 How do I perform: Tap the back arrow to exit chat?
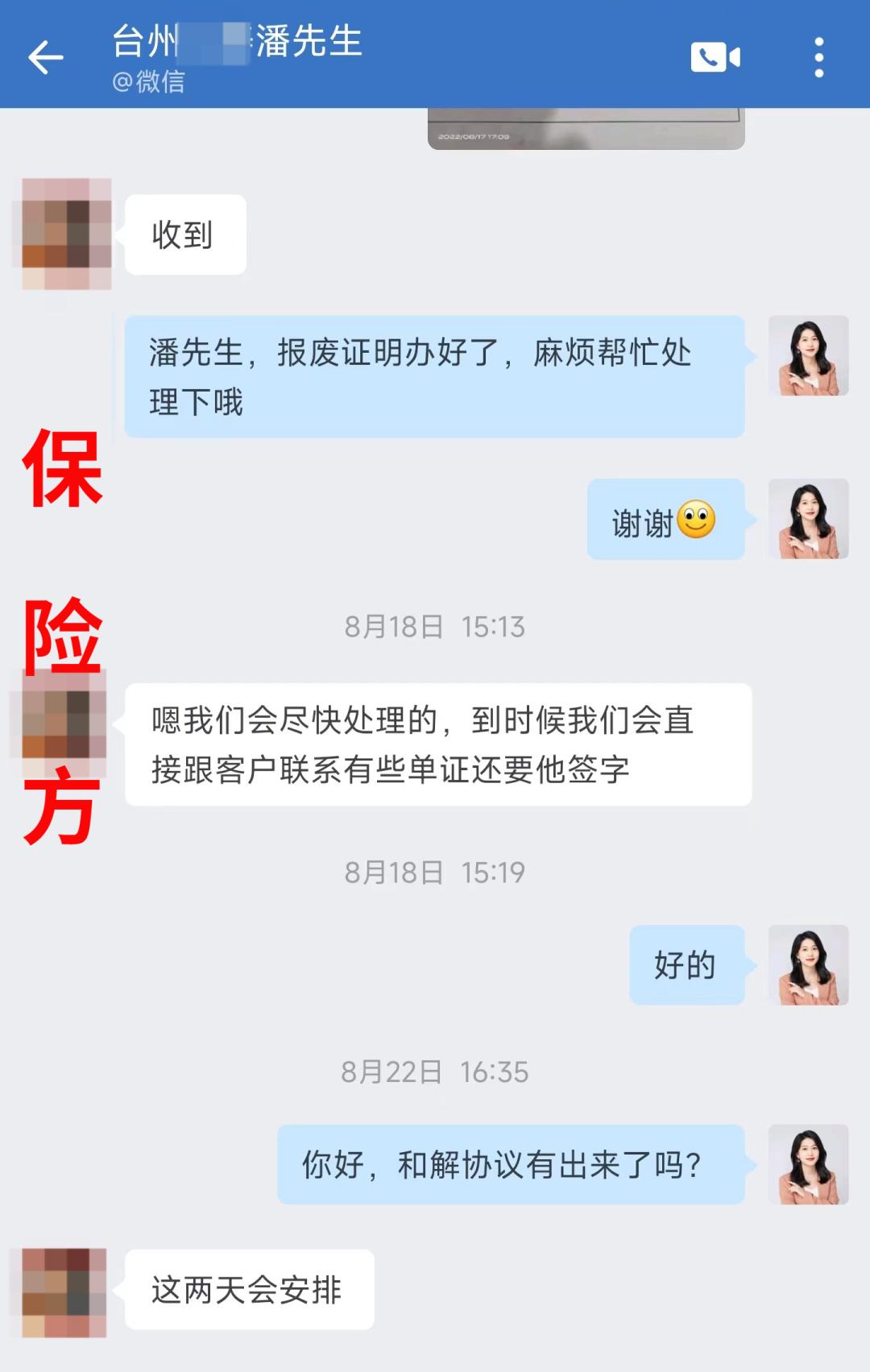coord(46,56)
